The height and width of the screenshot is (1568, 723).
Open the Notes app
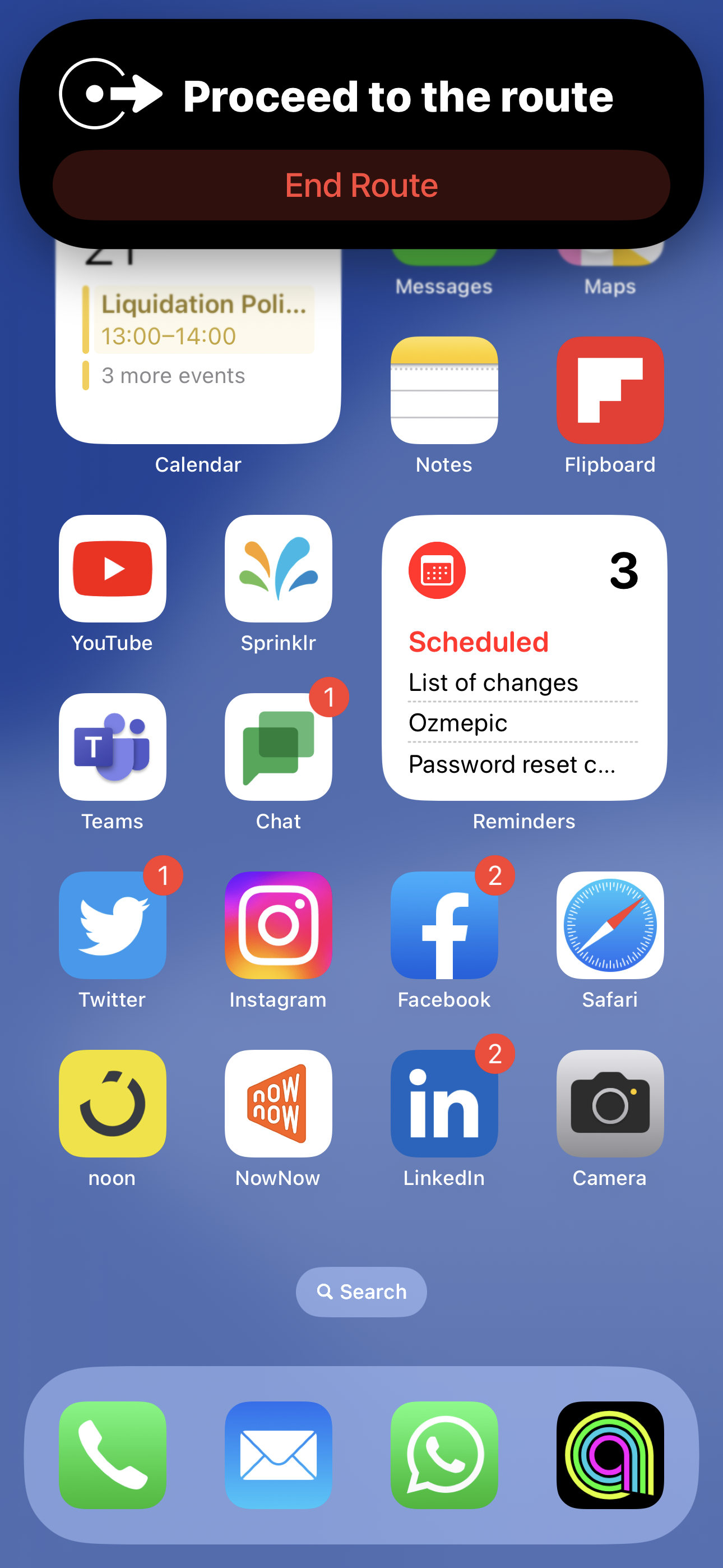[444, 390]
